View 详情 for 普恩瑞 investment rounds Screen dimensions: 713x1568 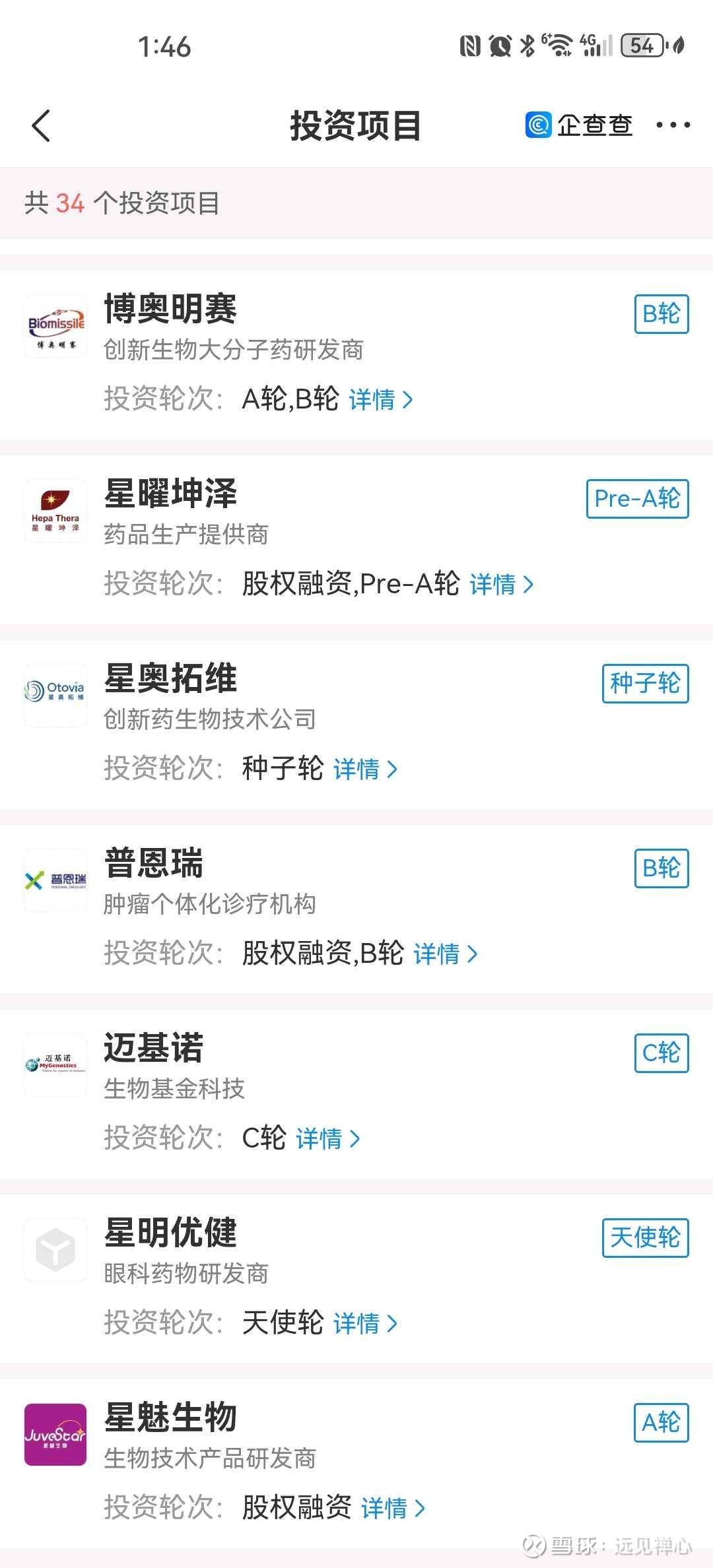click(x=445, y=954)
